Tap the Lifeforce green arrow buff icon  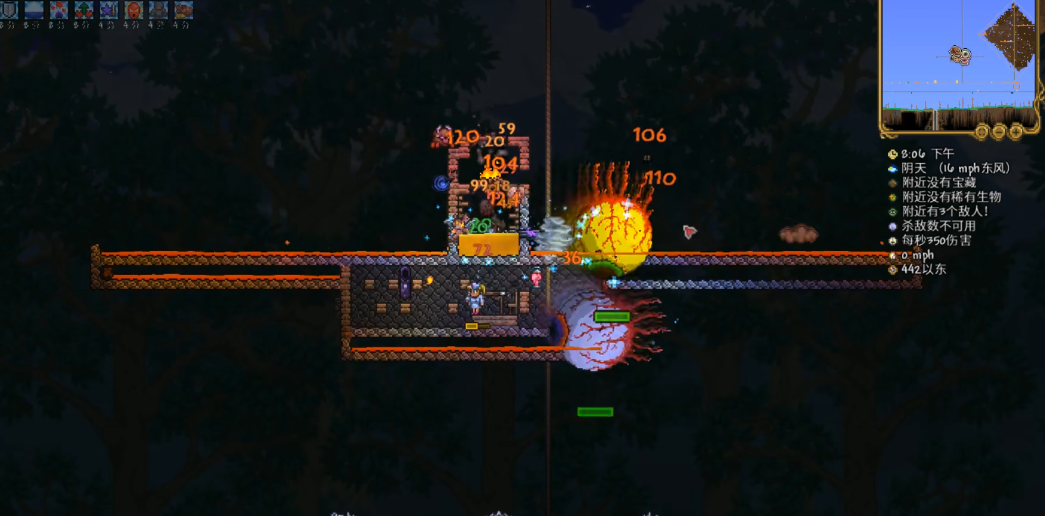pos(84,10)
